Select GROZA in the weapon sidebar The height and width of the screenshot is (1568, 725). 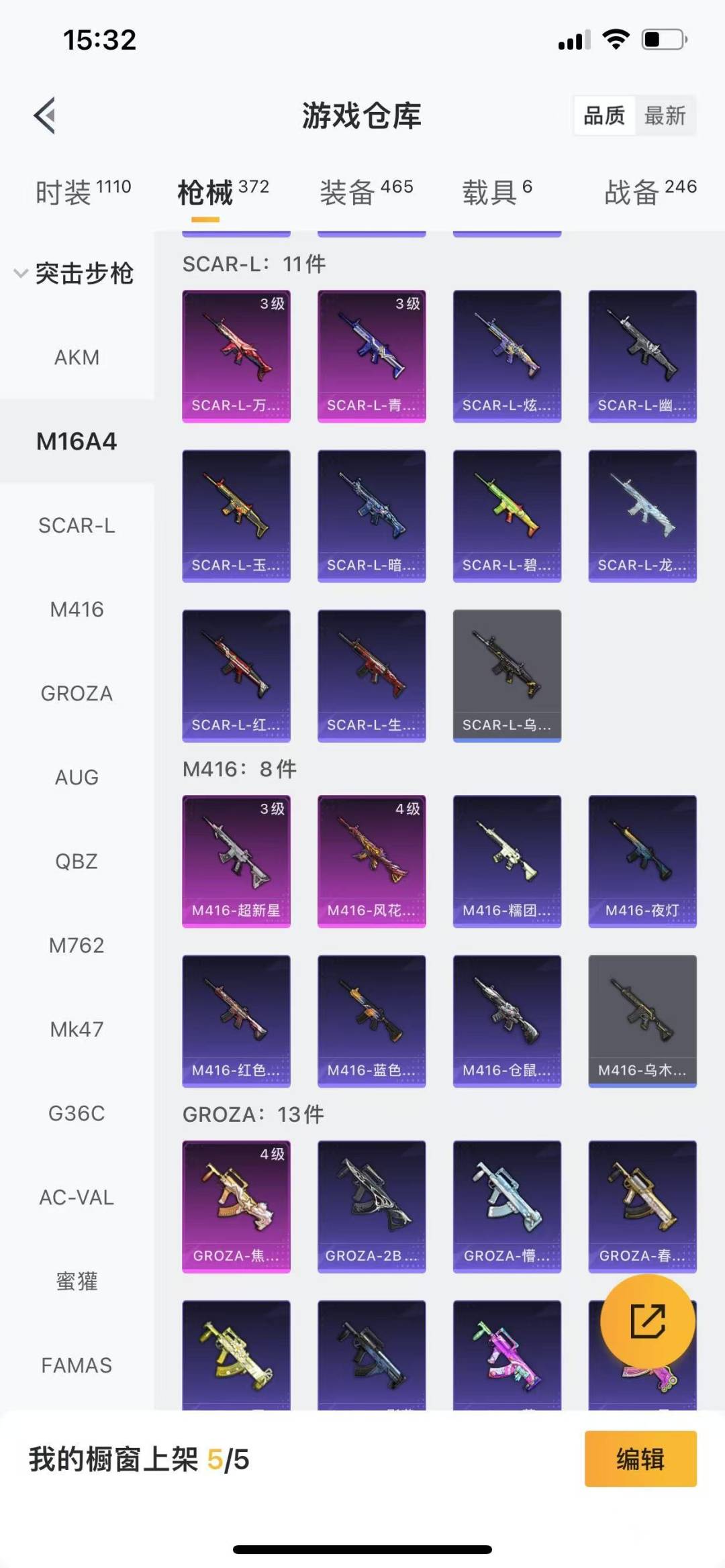click(x=77, y=693)
